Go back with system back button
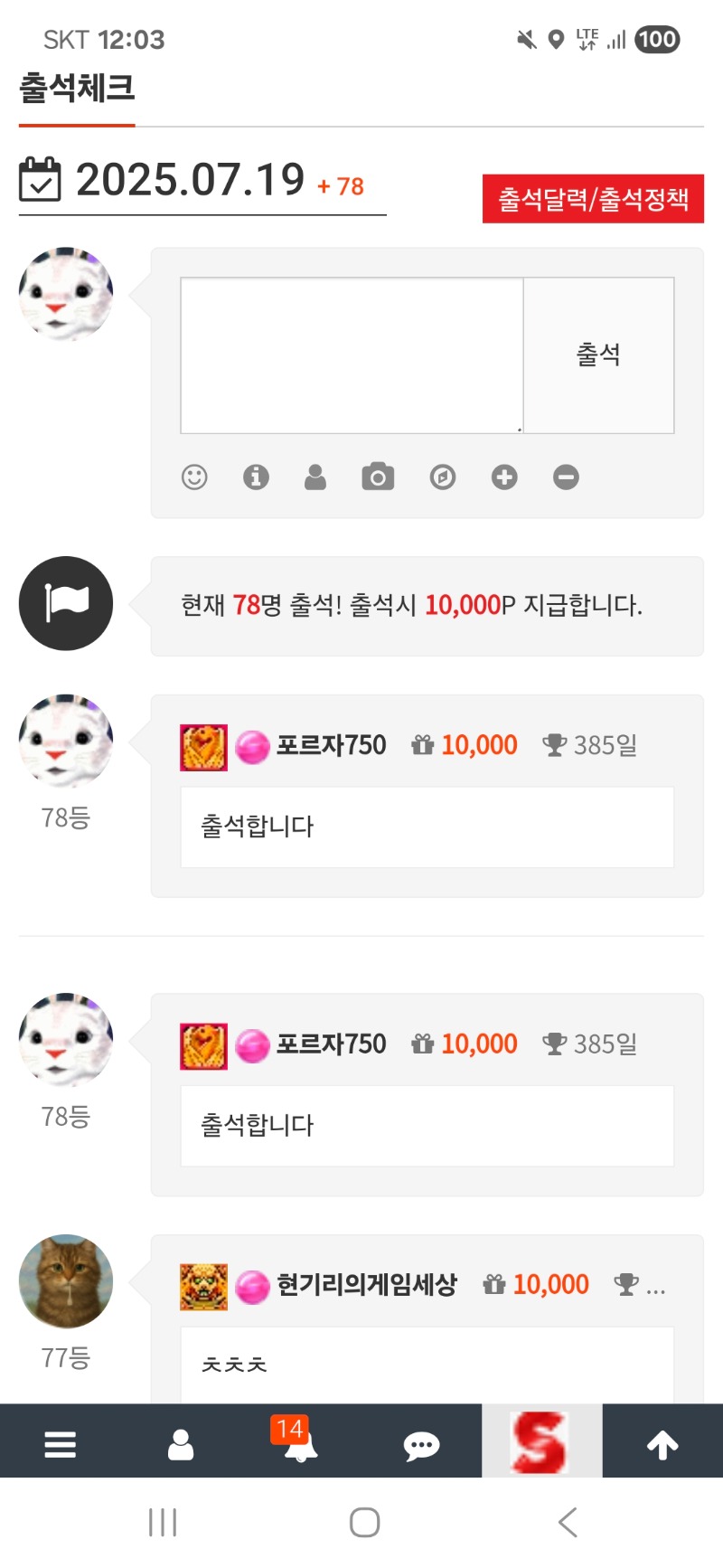Viewport: 723px width, 1568px height. [x=568, y=1522]
